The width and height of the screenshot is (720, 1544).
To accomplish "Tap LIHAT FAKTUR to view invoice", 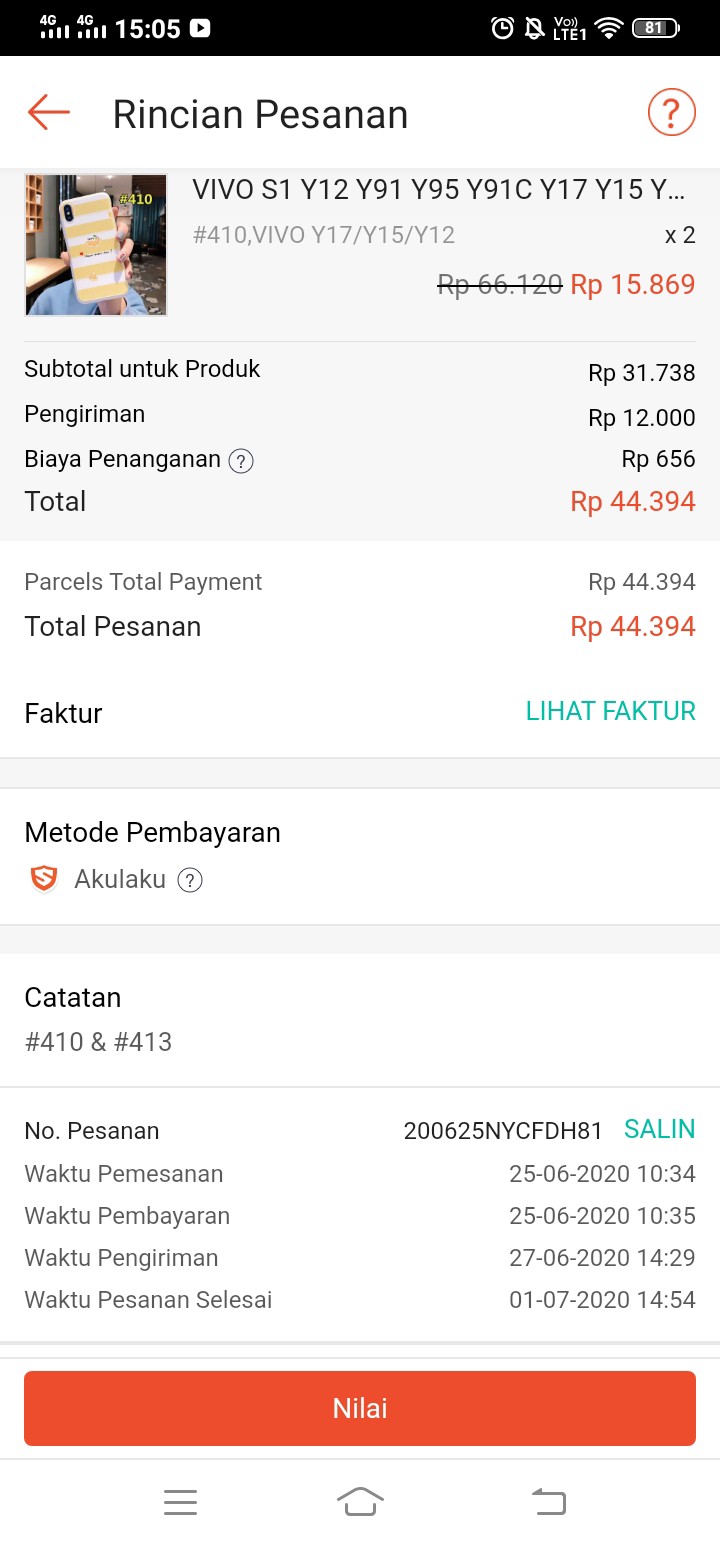I will (610, 711).
